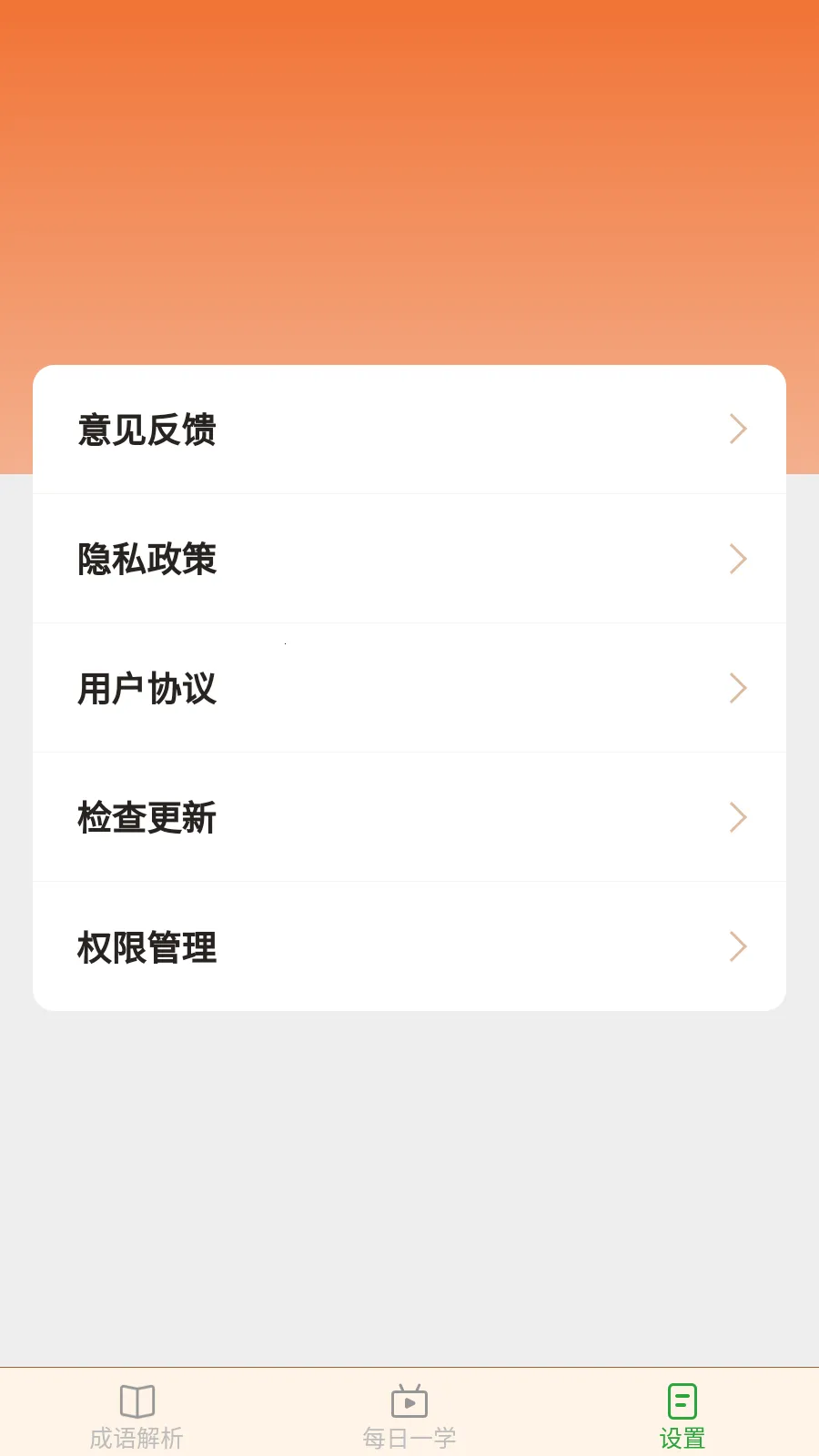
Task: Open 权限管理 permissions screen
Action: [x=409, y=946]
